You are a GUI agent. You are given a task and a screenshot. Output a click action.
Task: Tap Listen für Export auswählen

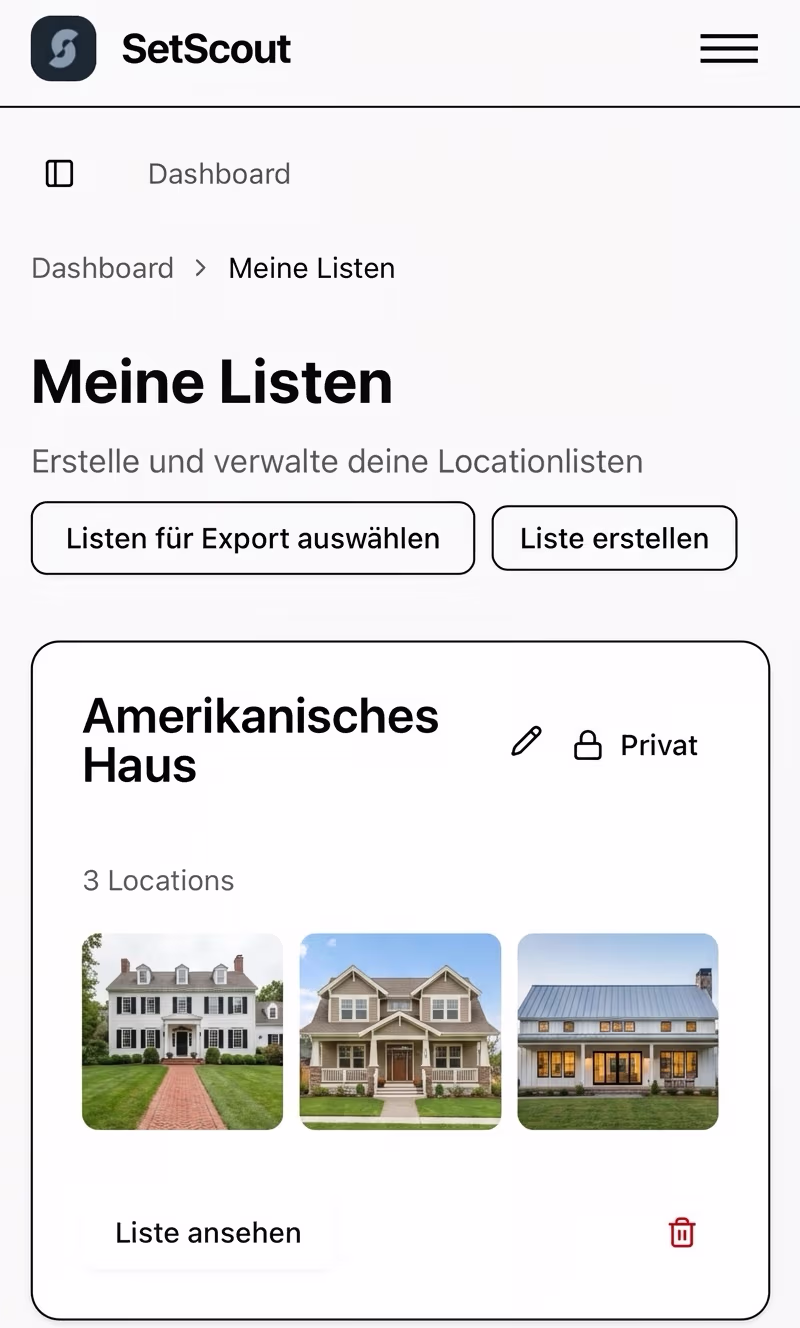pyautogui.click(x=253, y=538)
